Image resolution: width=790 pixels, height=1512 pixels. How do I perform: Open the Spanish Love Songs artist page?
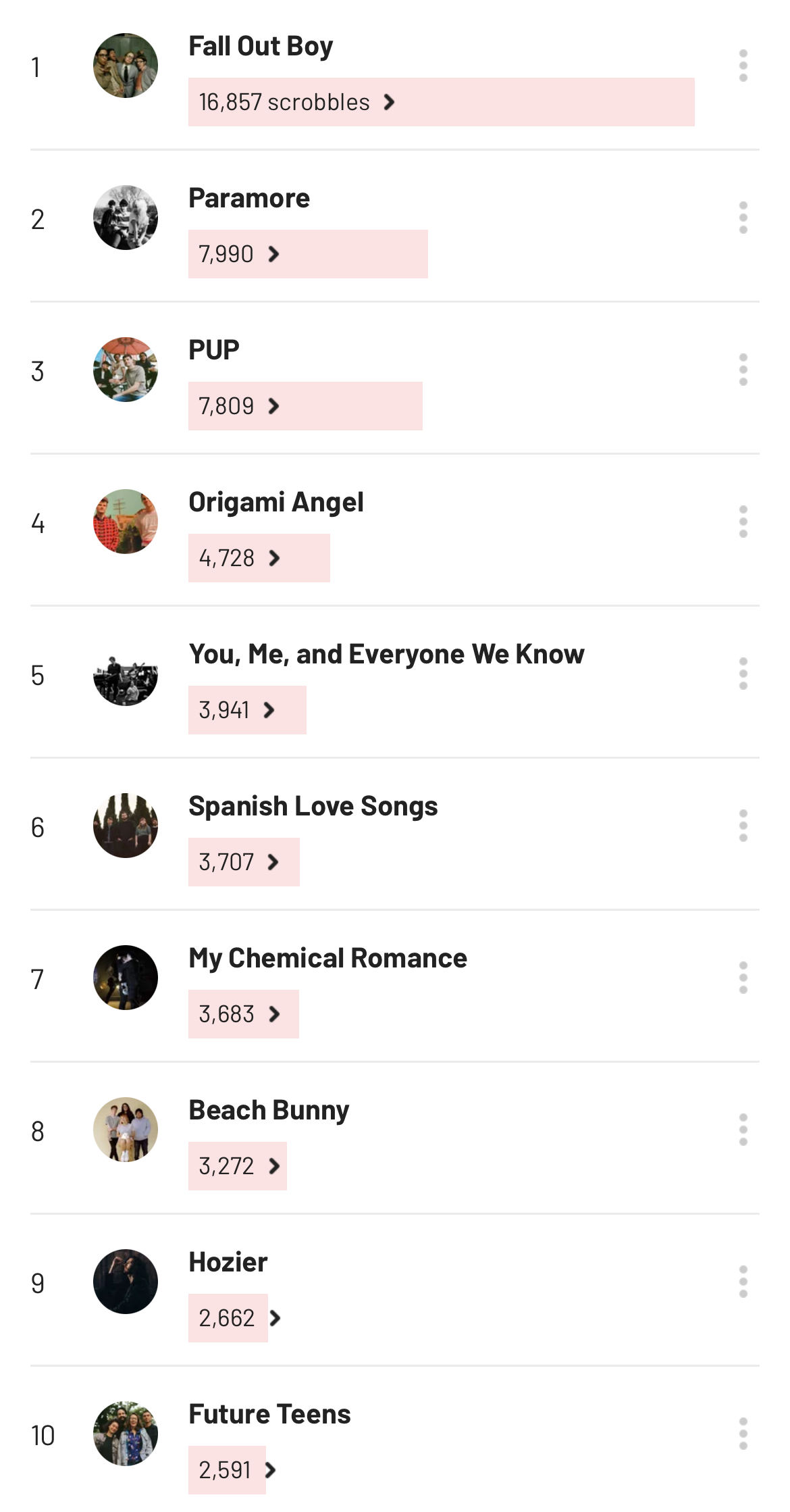313,806
